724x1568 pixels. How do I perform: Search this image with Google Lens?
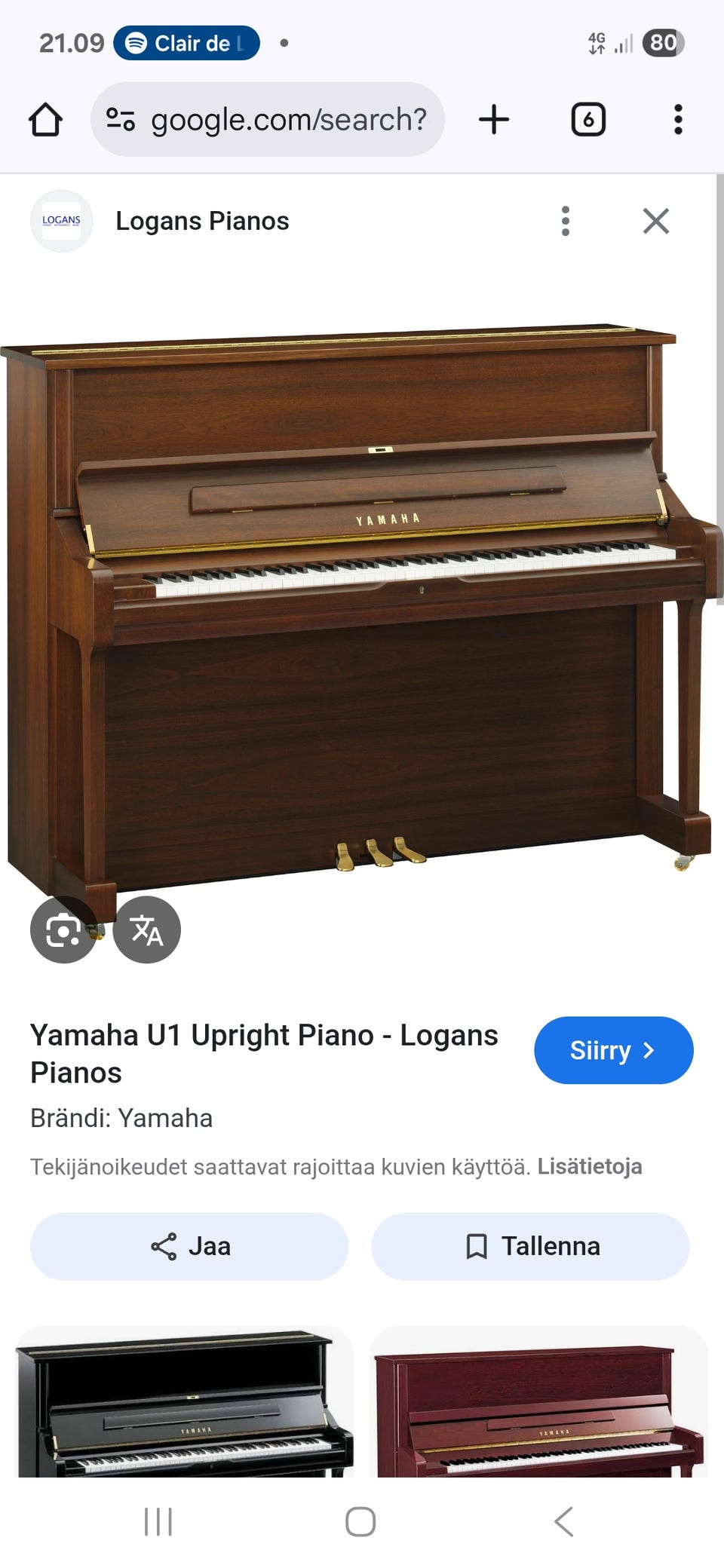click(63, 929)
